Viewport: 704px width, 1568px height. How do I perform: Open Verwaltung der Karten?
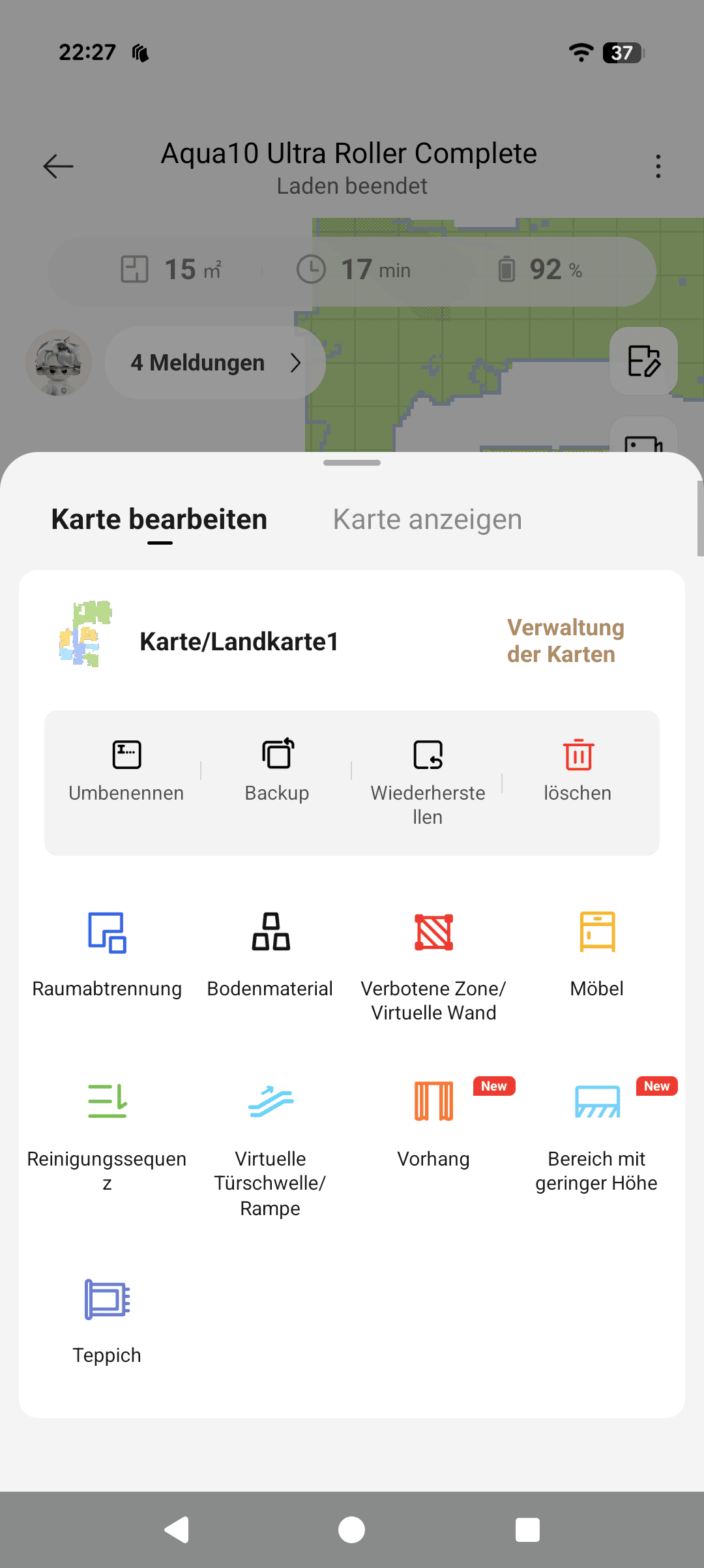pos(565,641)
